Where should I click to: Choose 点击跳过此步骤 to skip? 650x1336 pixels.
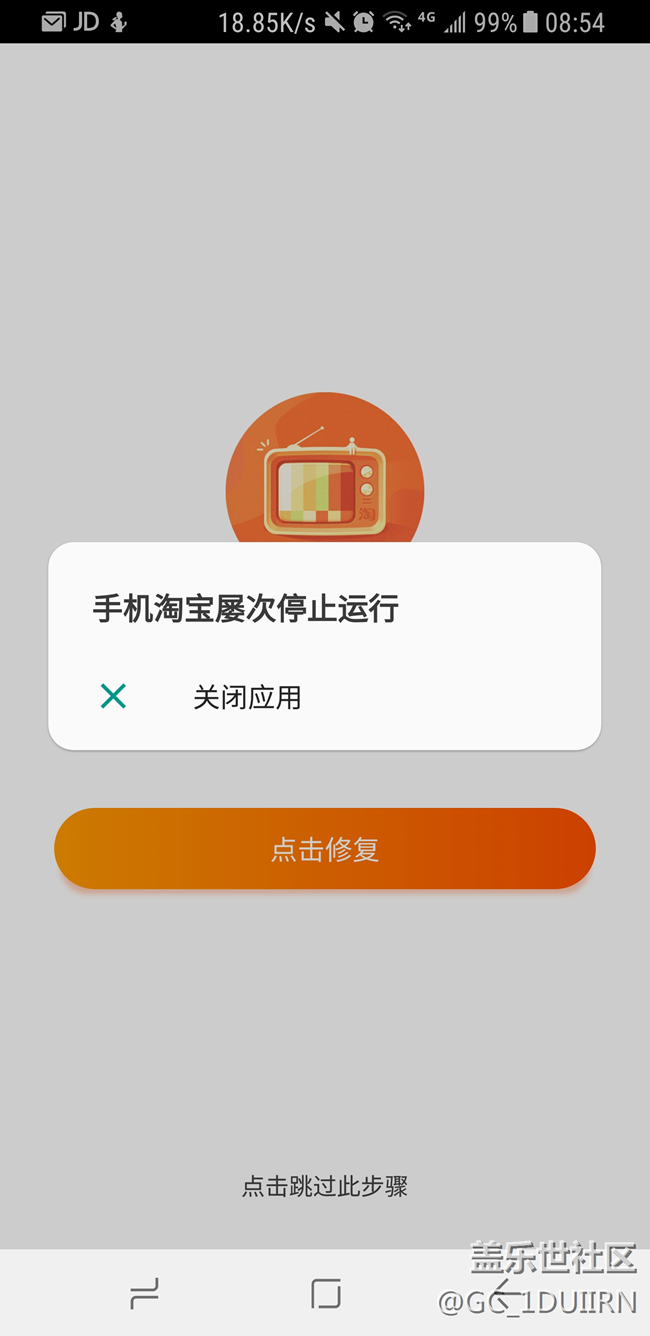325,1187
